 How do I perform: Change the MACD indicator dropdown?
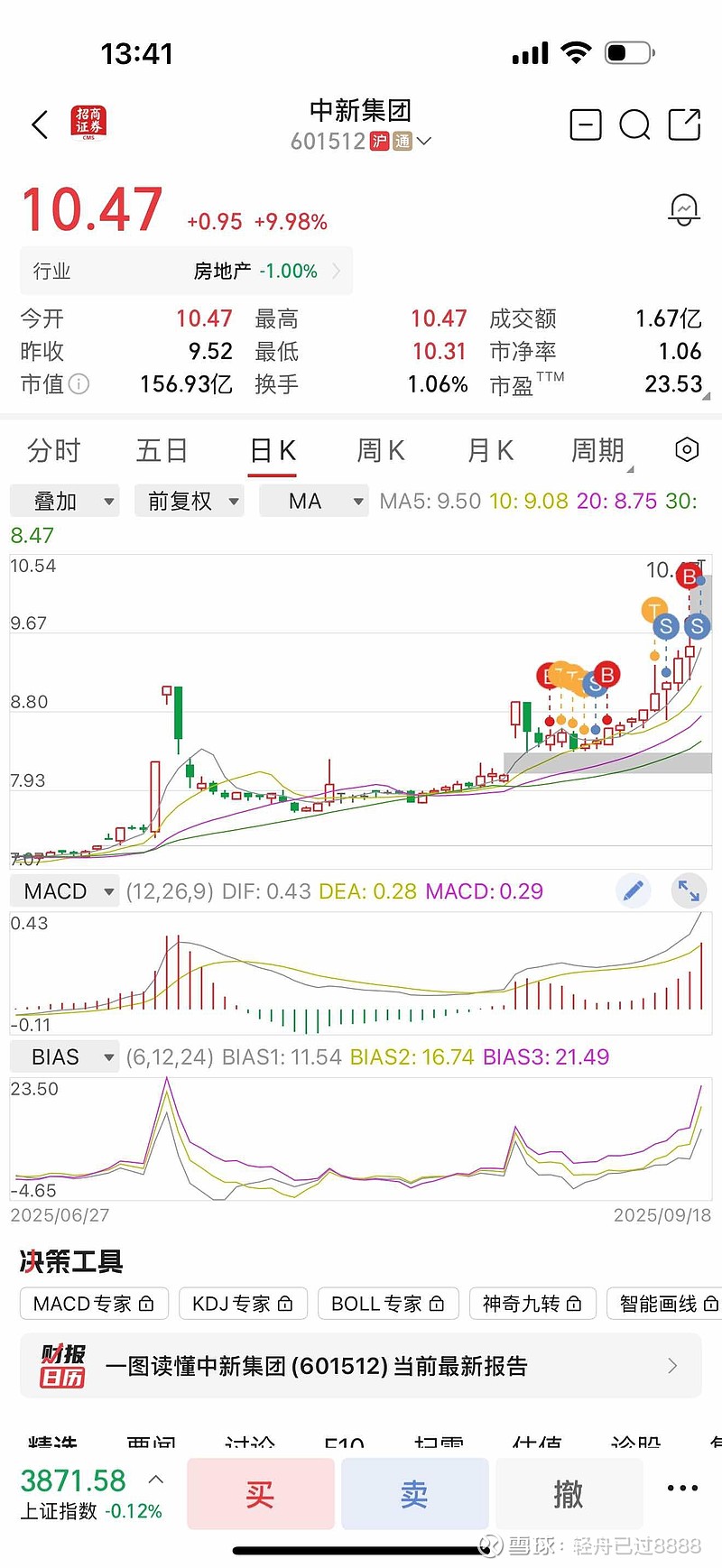[64, 891]
